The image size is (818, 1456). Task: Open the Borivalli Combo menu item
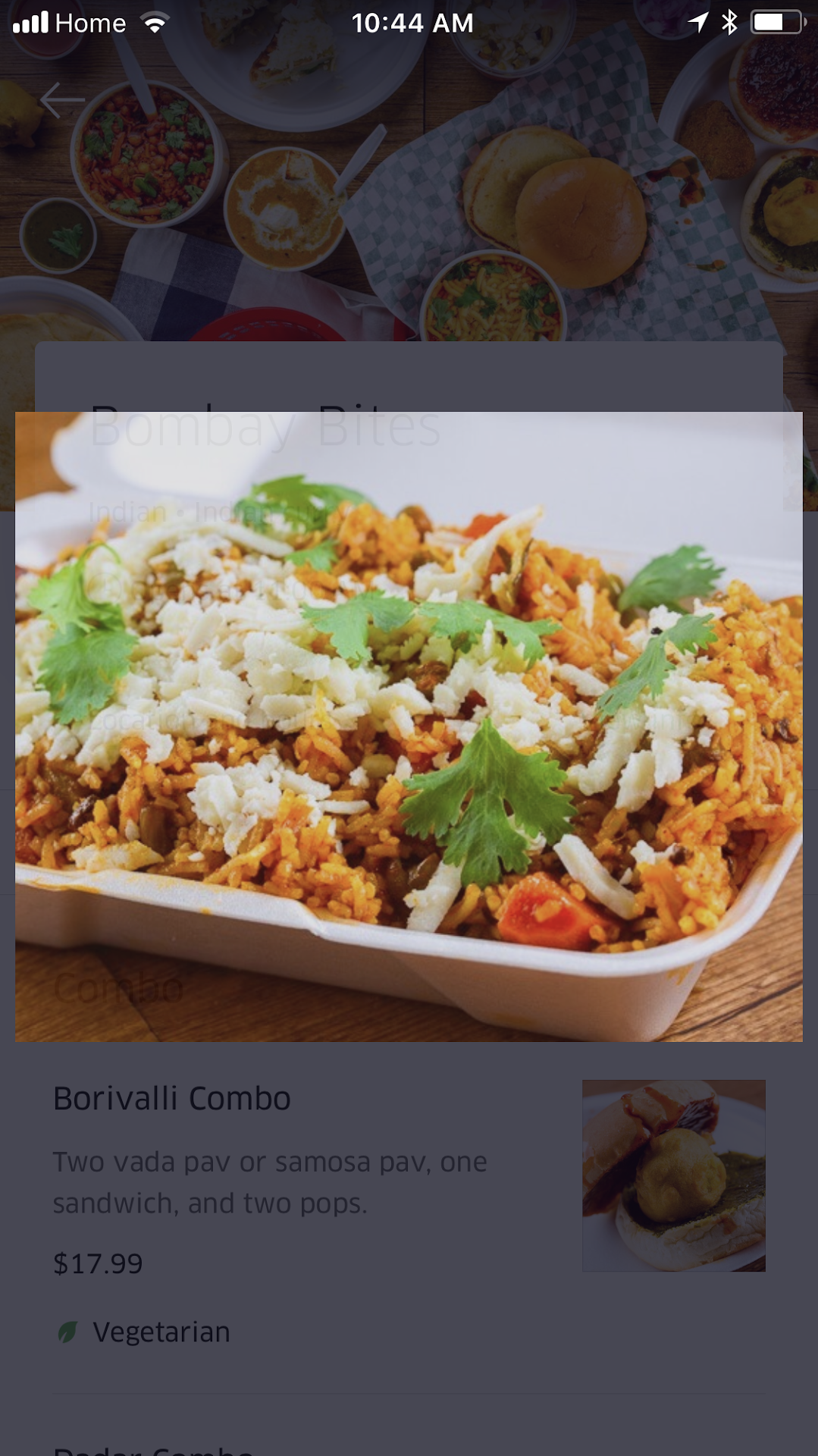(x=172, y=1099)
